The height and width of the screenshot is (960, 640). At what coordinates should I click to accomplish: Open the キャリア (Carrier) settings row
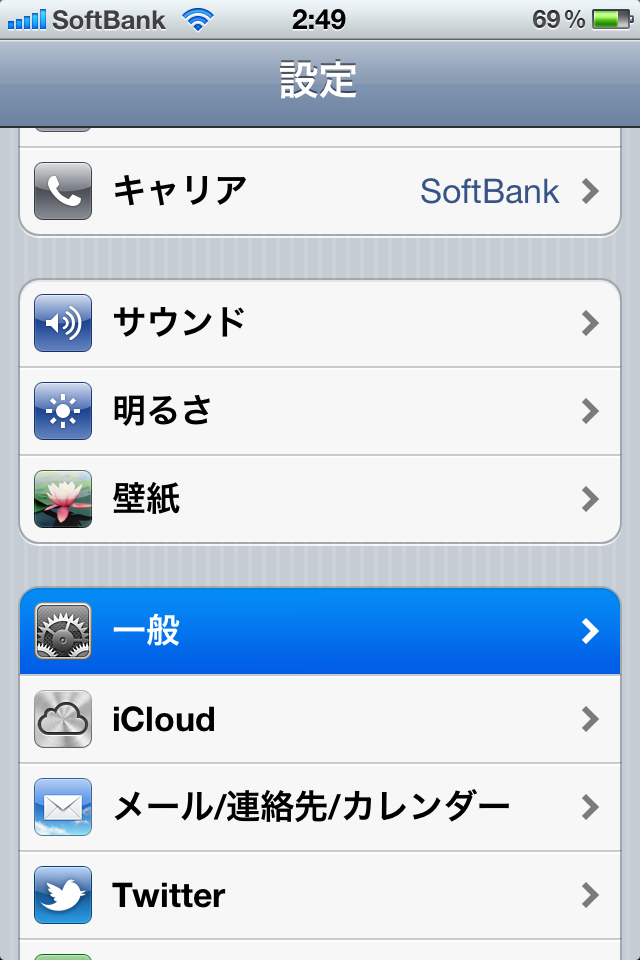pos(320,190)
